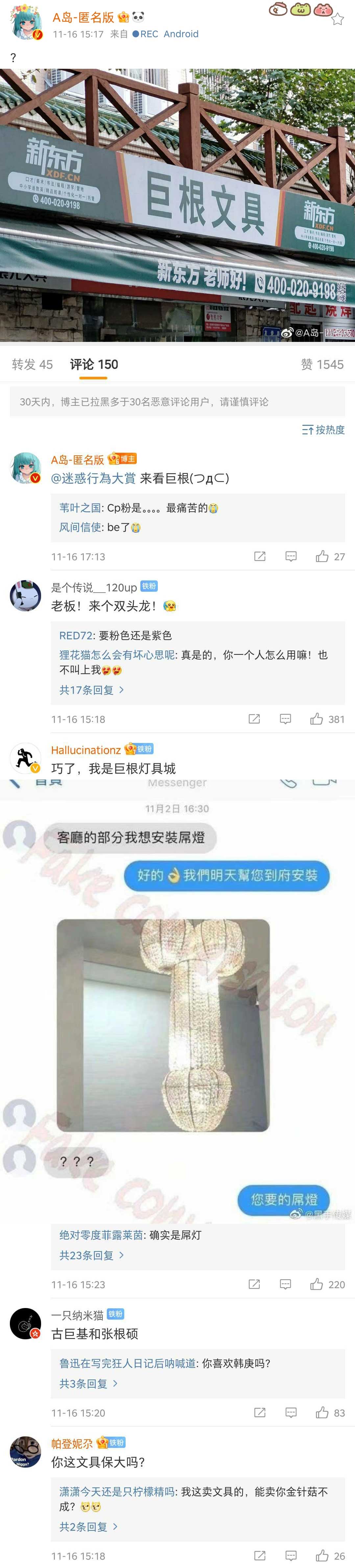This screenshot has height=1568, width=355.
Task: Favorite this post with the star icon
Action: point(338,19)
